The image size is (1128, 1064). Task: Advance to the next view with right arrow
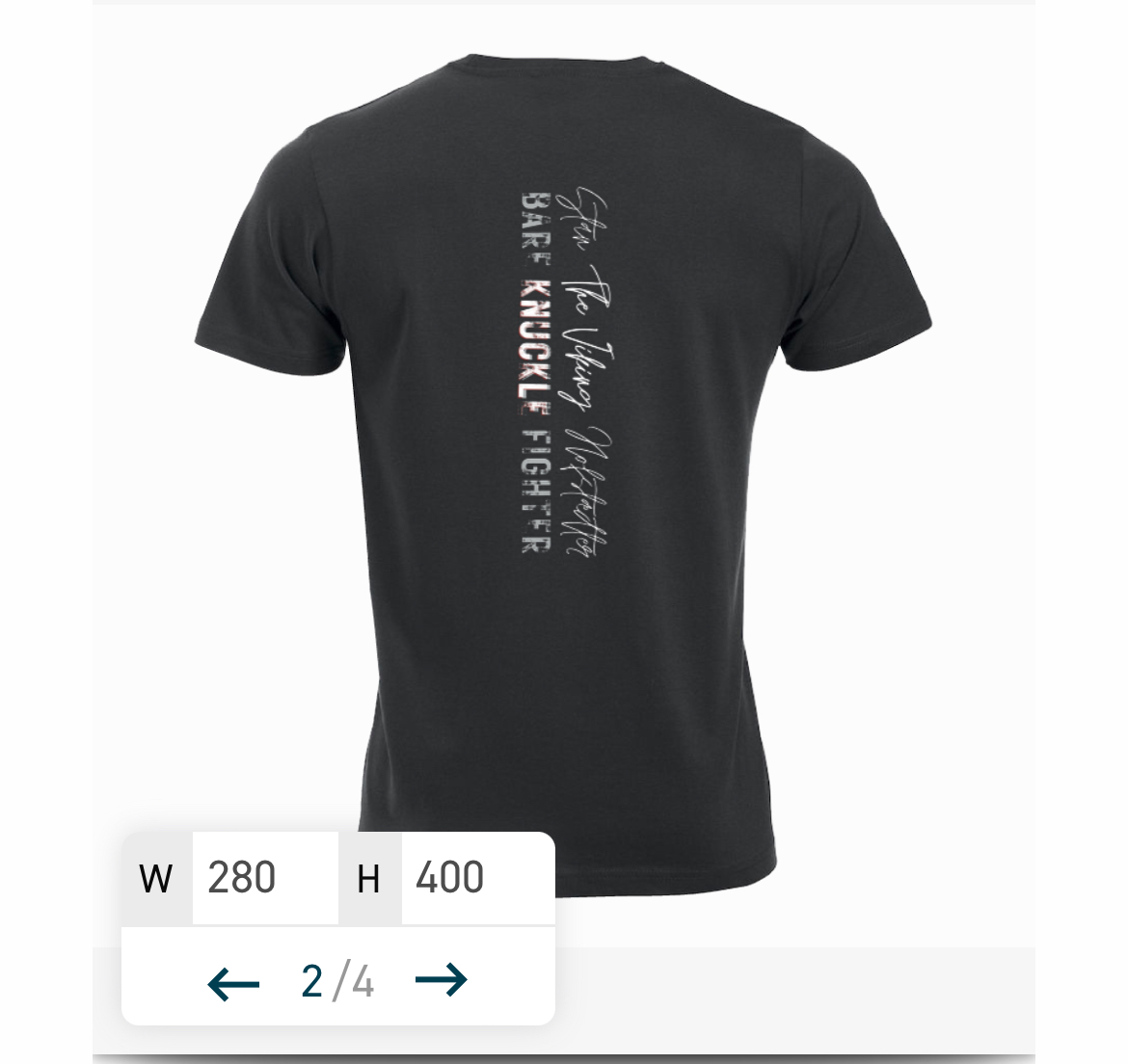tap(441, 980)
